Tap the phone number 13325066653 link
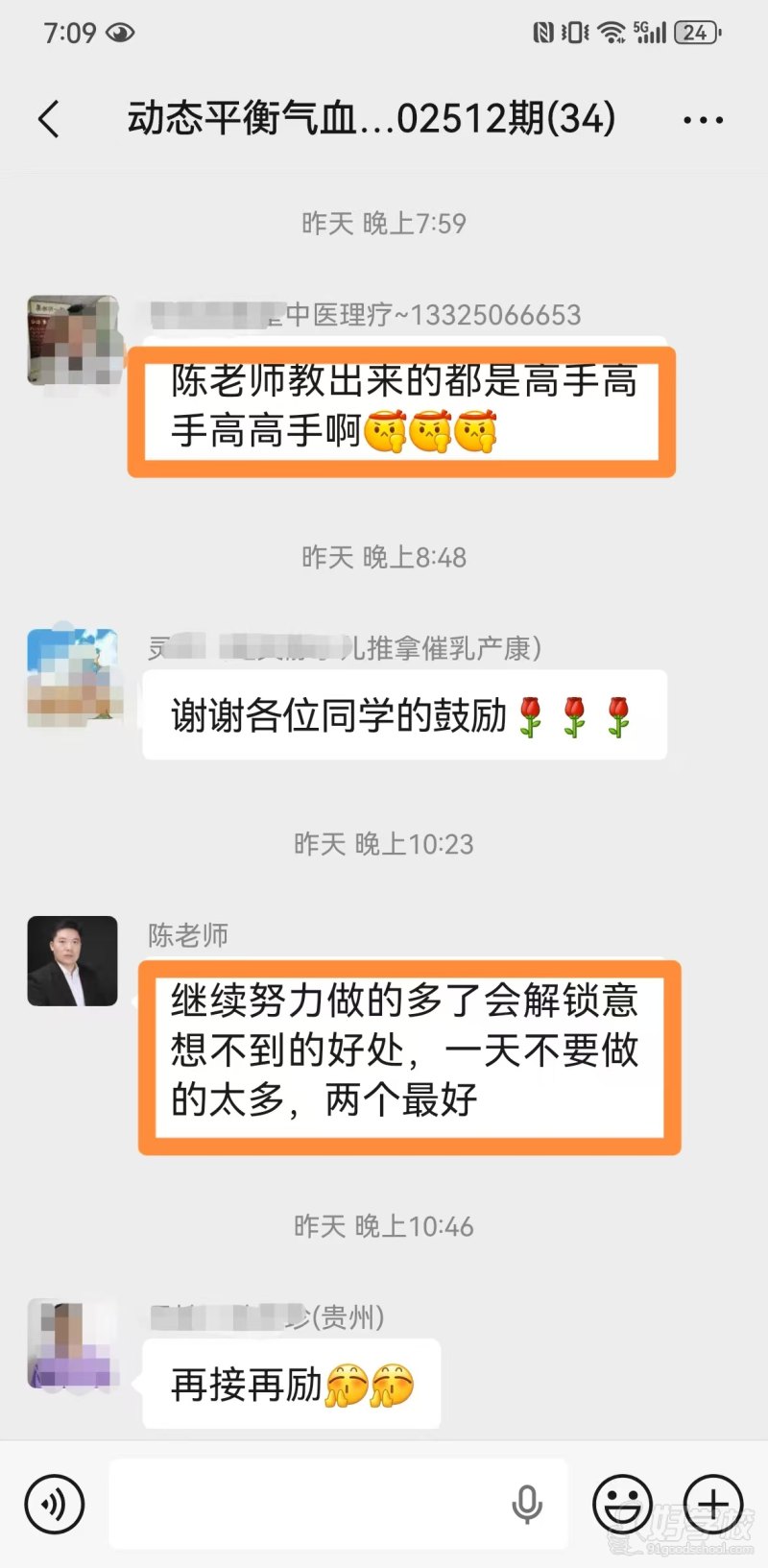 pos(492,314)
